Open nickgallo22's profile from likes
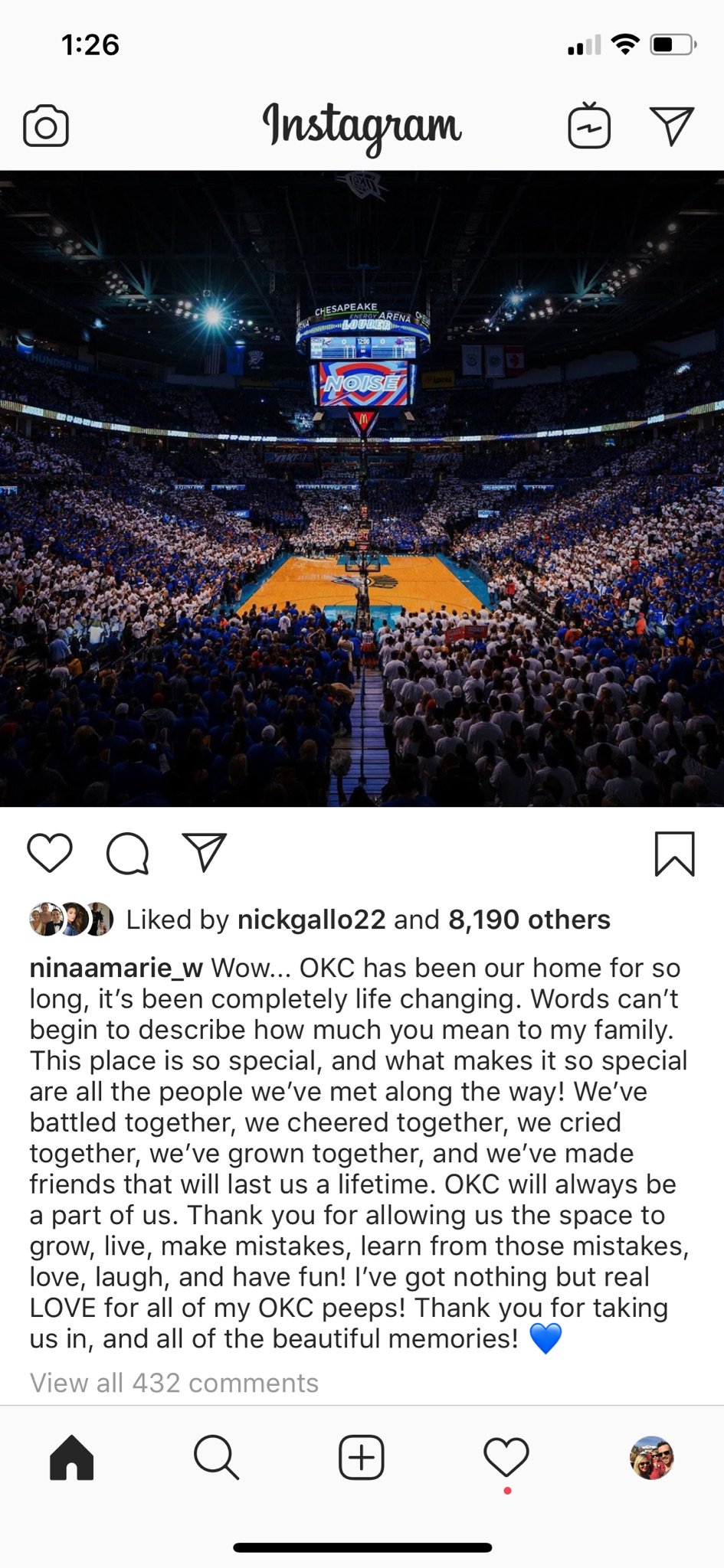 pos(311,920)
